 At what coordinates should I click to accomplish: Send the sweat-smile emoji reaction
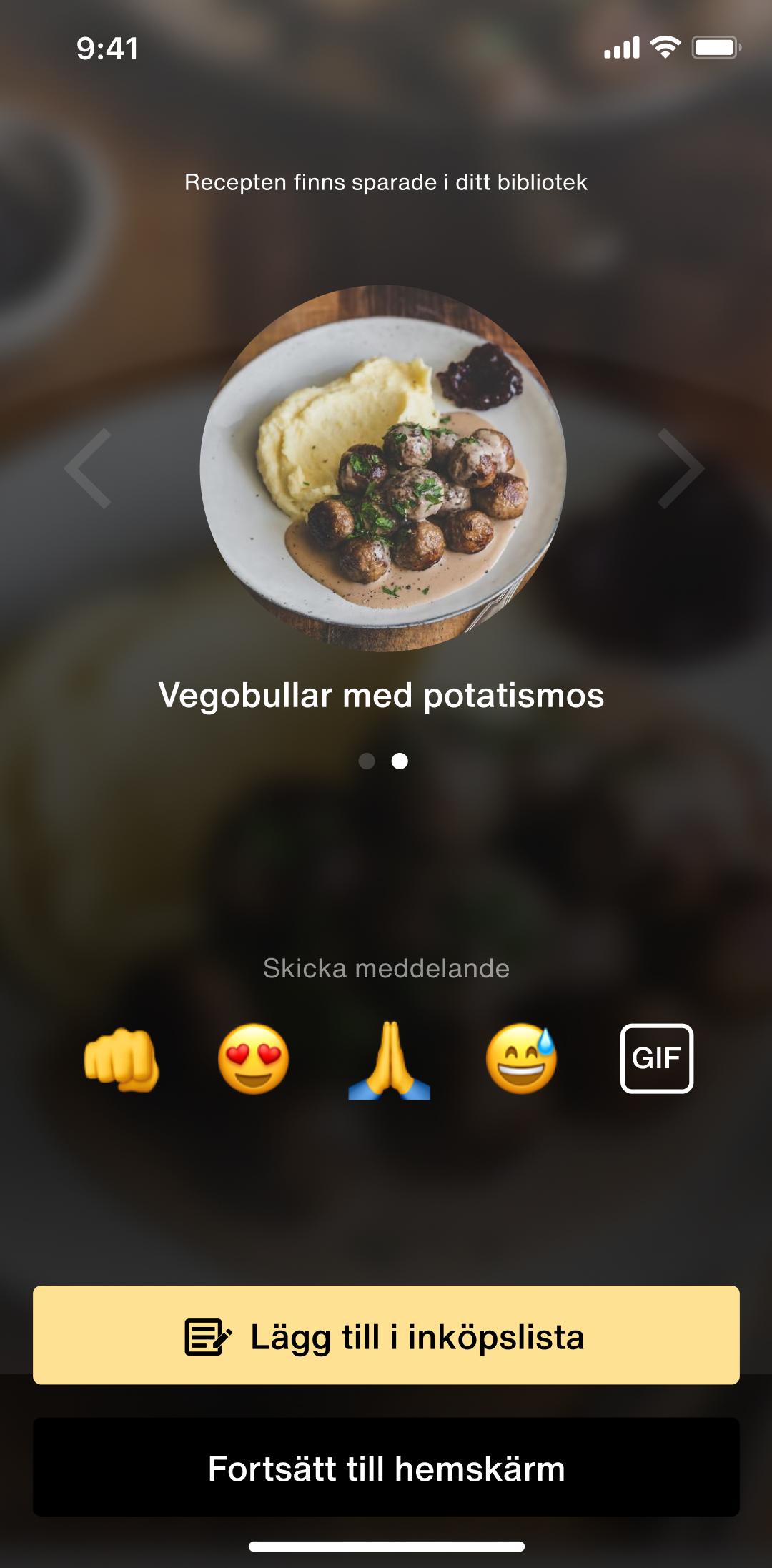(x=522, y=1059)
